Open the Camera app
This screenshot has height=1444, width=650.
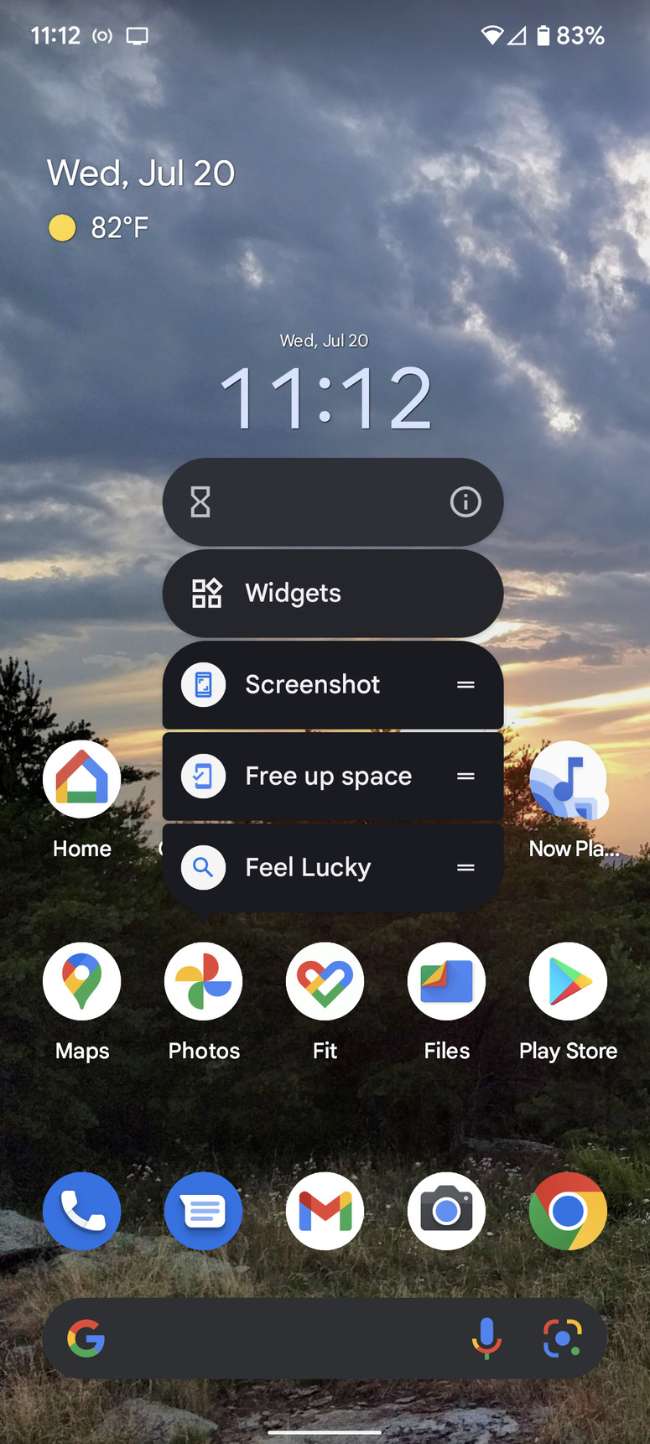[x=446, y=1211]
